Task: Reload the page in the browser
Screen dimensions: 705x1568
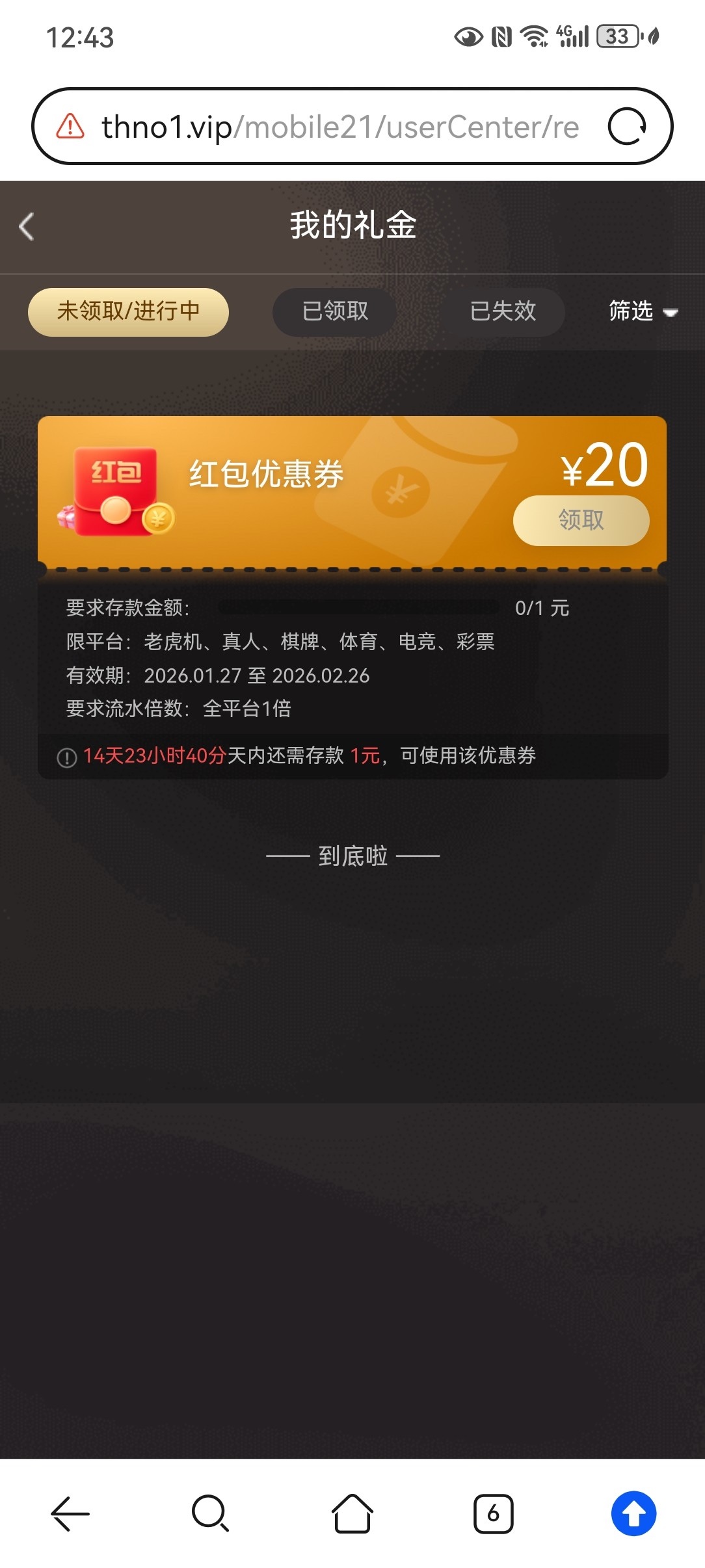Action: click(626, 127)
